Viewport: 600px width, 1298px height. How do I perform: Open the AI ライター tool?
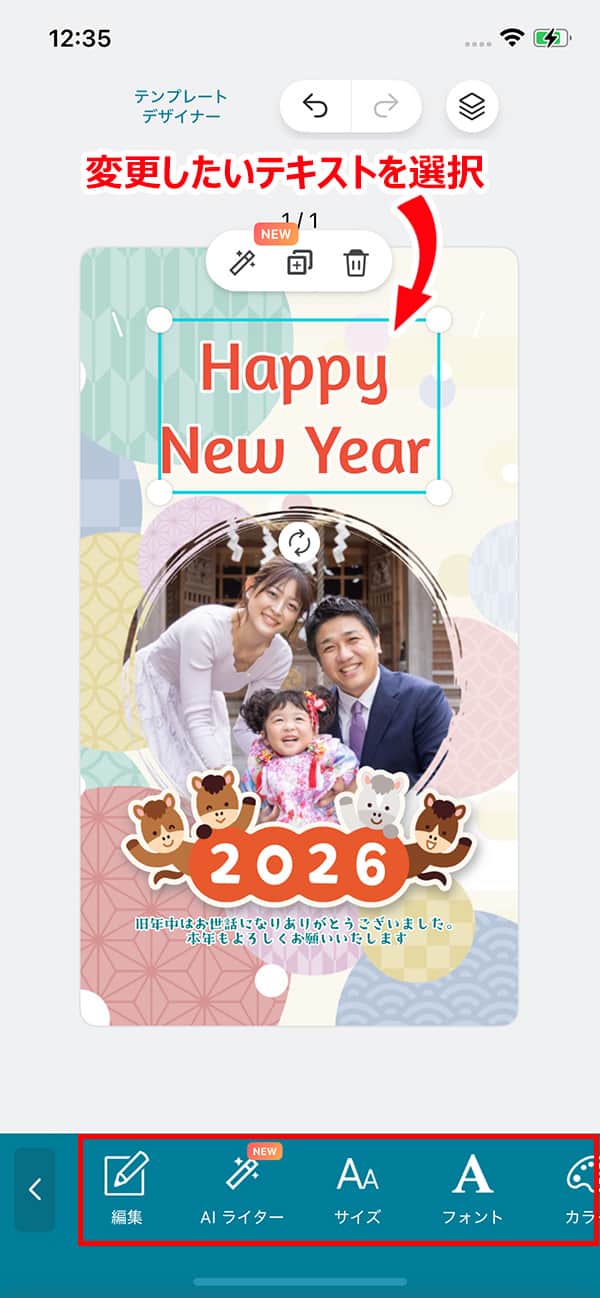click(242, 1189)
